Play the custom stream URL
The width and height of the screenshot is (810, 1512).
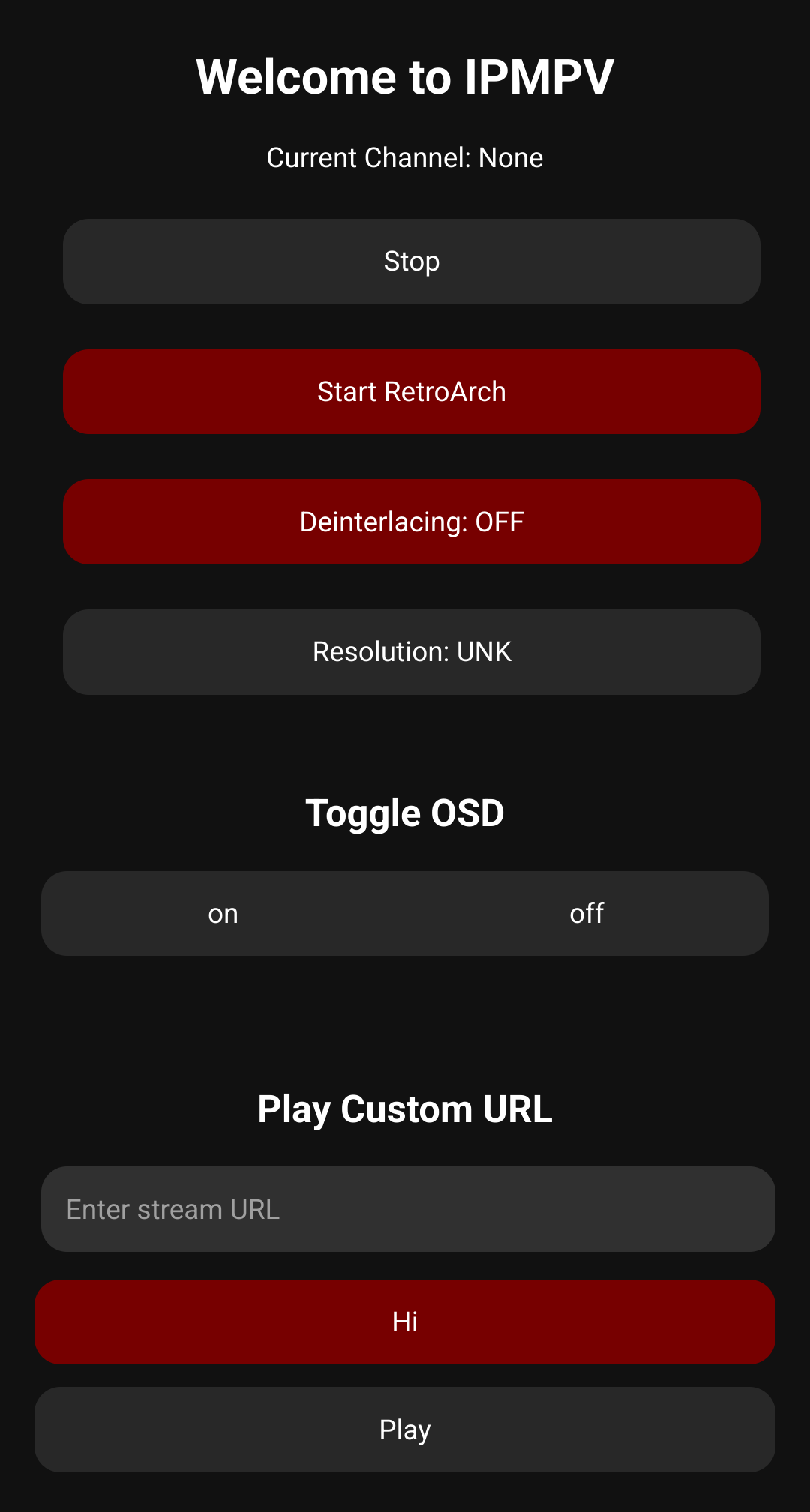[405, 1430]
